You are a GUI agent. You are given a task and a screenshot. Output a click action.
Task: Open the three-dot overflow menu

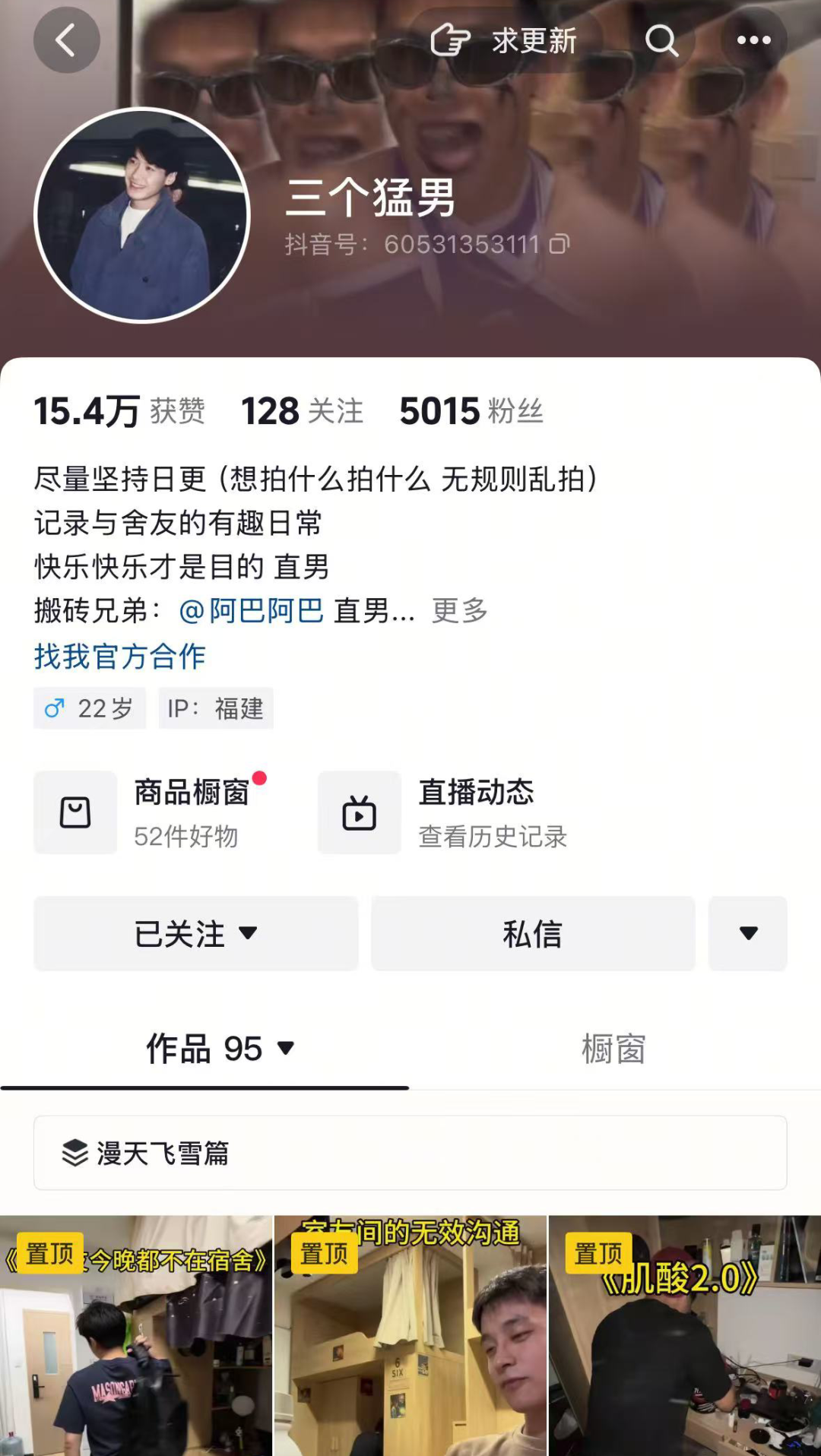pyautogui.click(x=753, y=40)
